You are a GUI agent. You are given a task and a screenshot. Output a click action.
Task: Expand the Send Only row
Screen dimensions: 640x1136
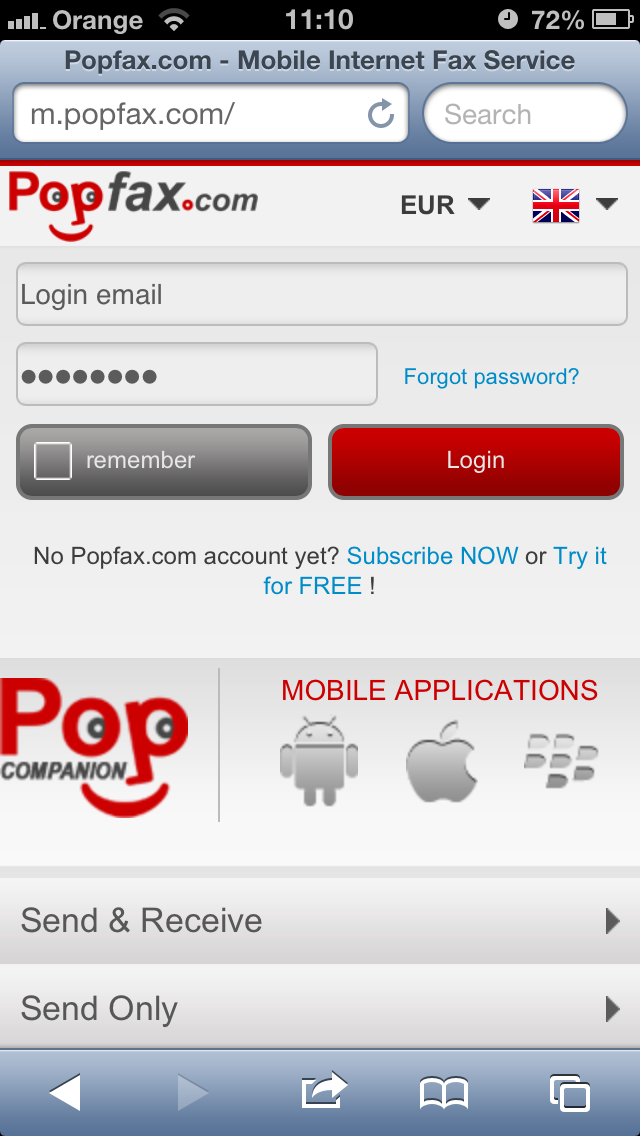point(320,1008)
